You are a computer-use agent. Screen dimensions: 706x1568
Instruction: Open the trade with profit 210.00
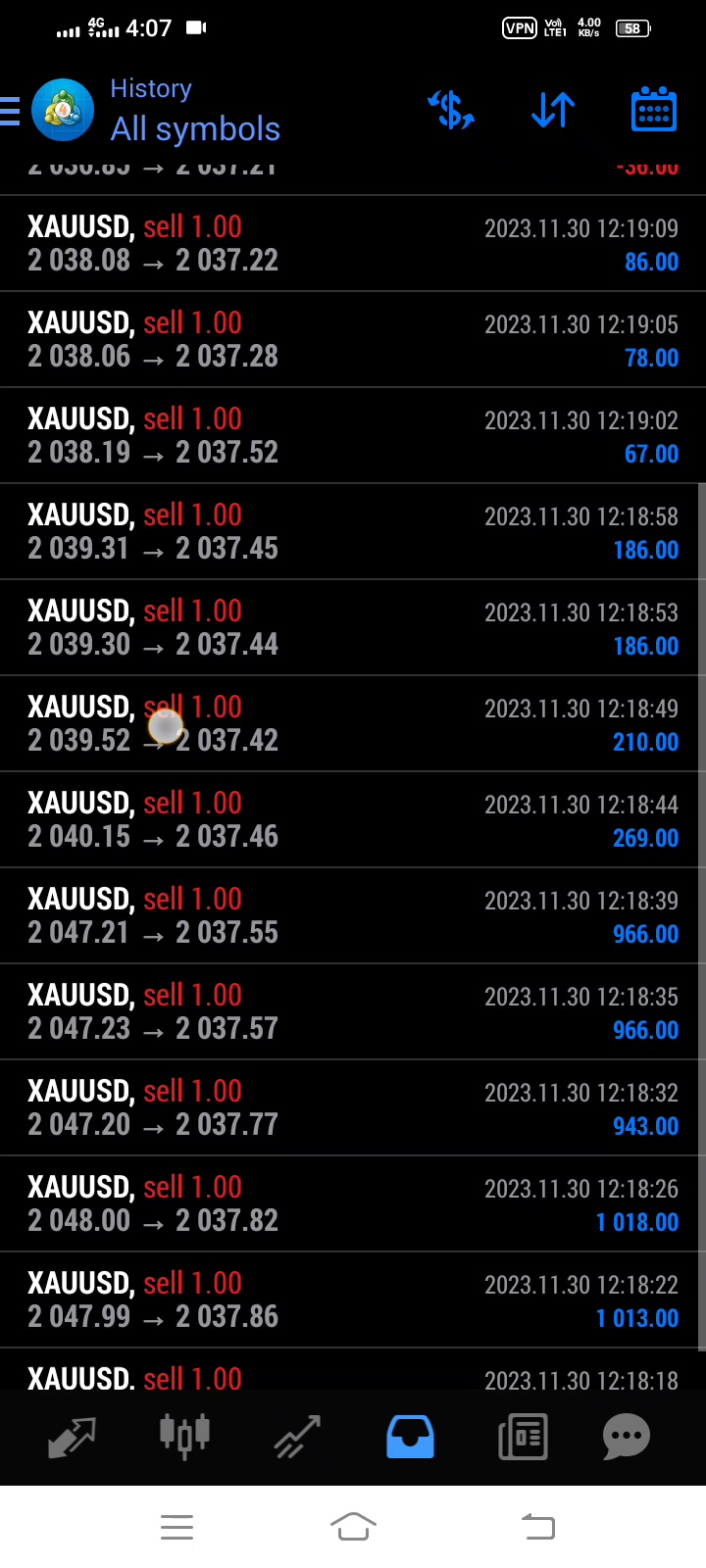pos(353,724)
